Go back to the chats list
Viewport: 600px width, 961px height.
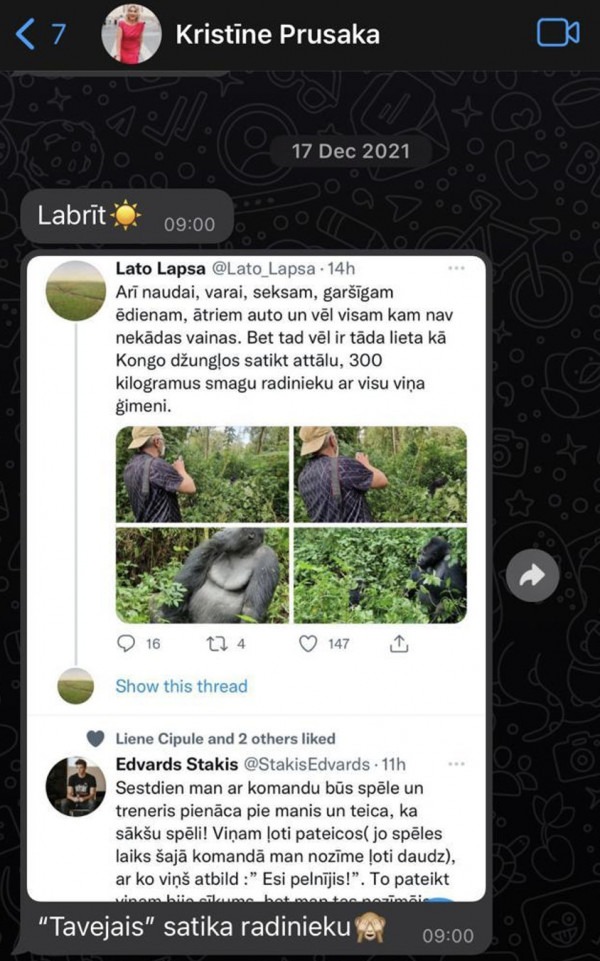38,35
